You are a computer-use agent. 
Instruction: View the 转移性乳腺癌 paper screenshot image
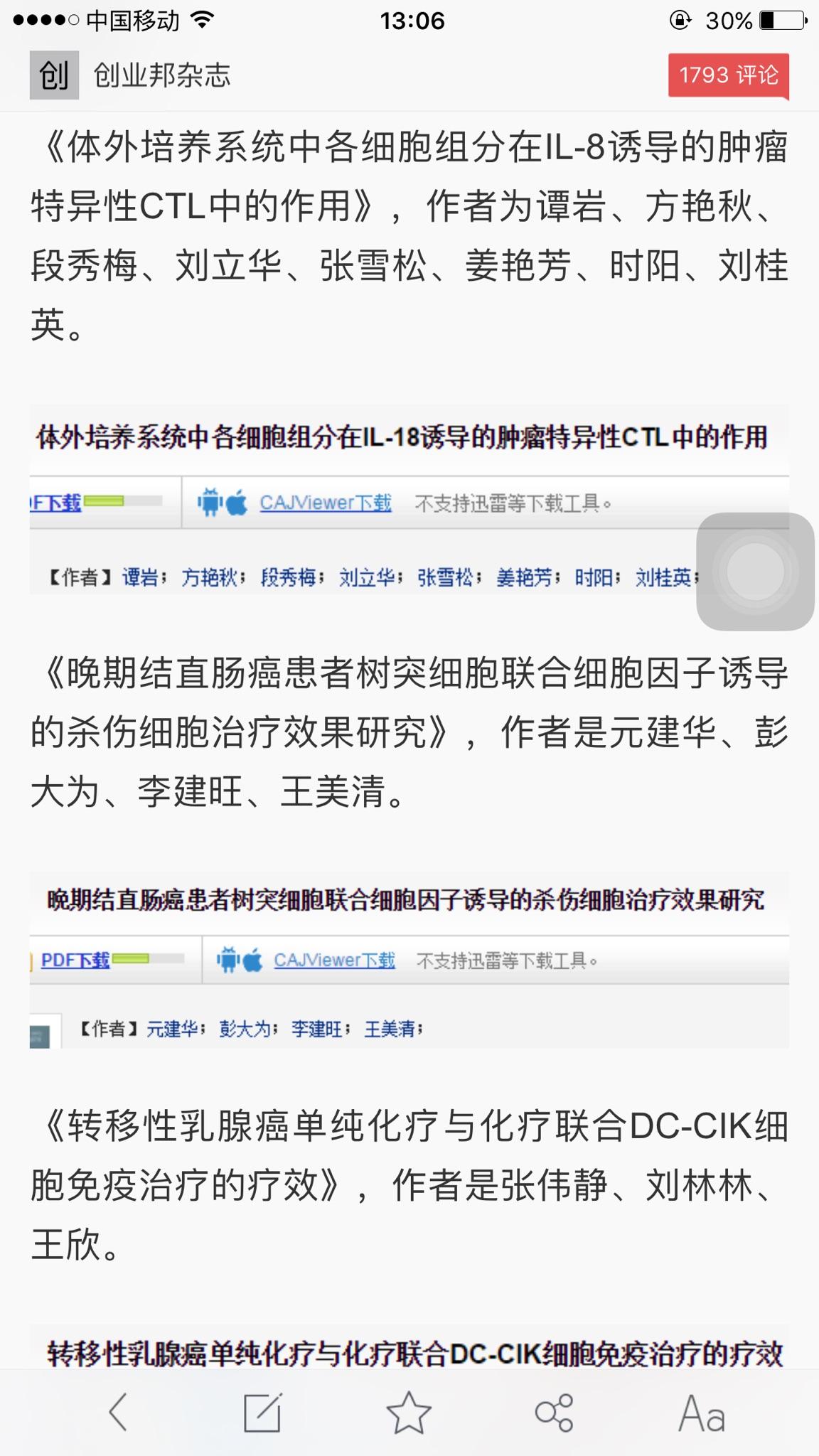click(x=409, y=1347)
